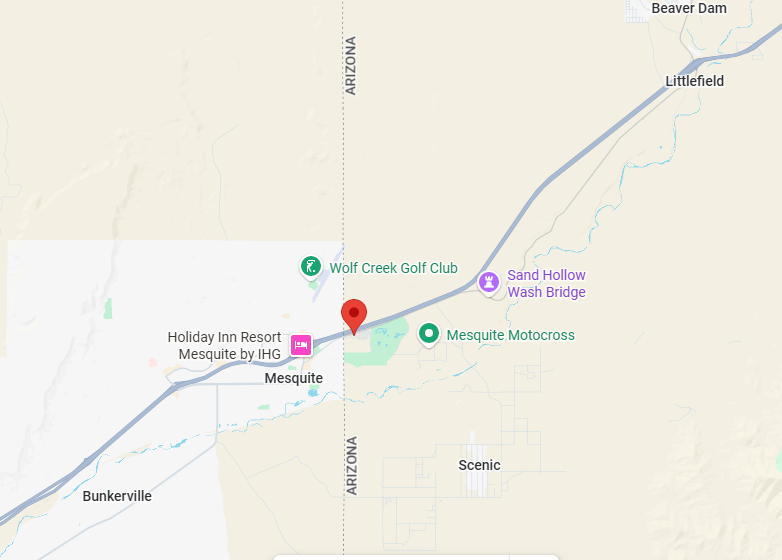Open Holiday Inn Resort Mesquite hotel marker

coord(300,345)
